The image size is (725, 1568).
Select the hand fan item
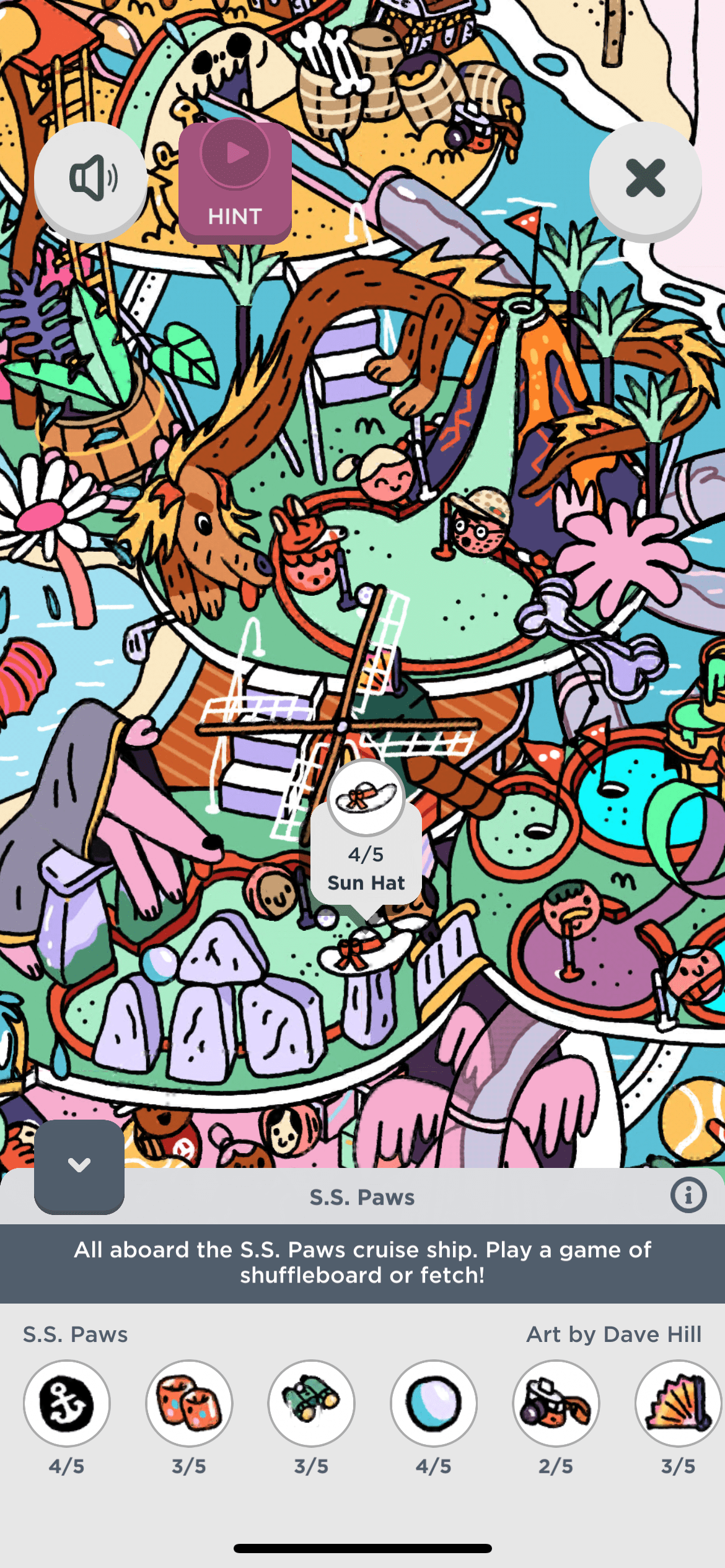(x=677, y=1403)
